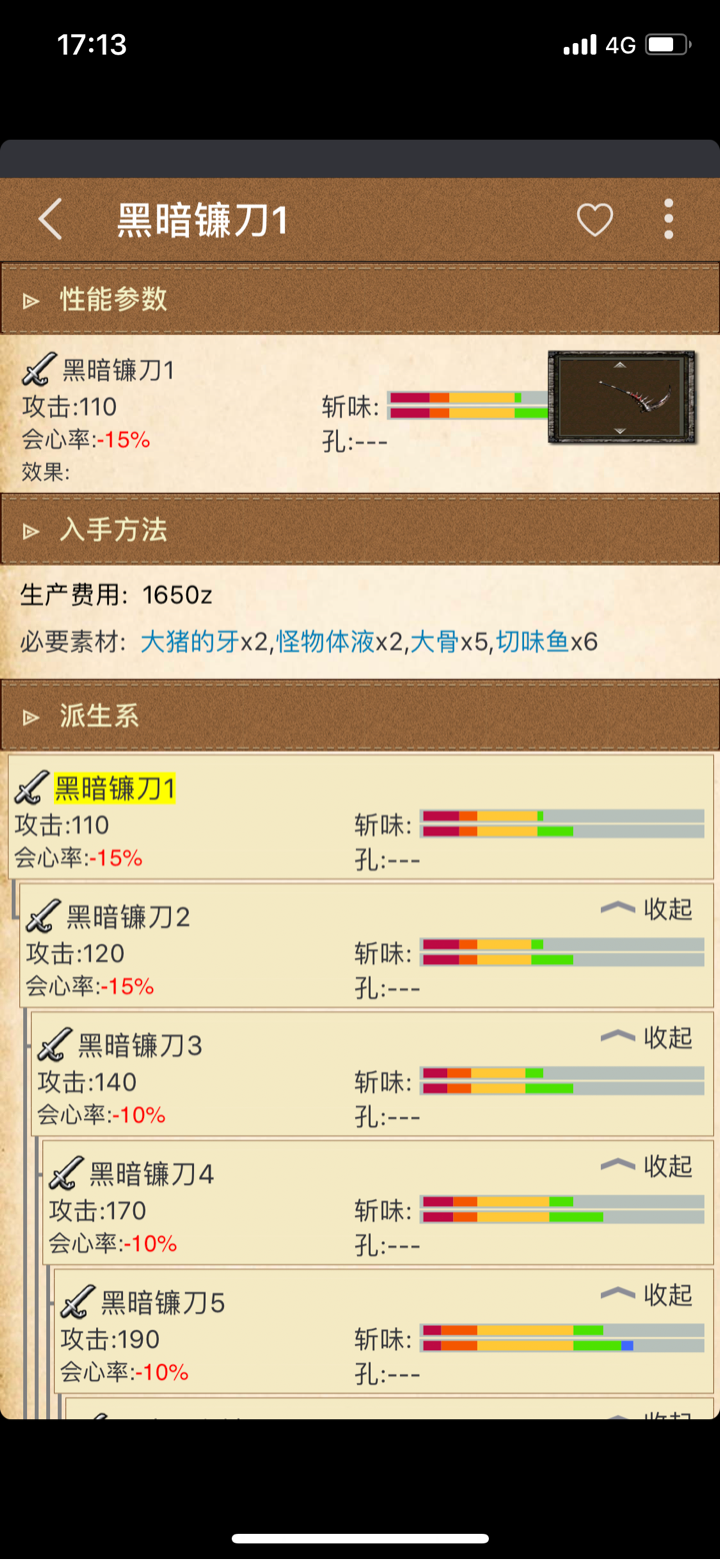Collapse branch under 黑暗镰刀4 with 收起
This screenshot has width=720, height=1560.
[x=647, y=1166]
